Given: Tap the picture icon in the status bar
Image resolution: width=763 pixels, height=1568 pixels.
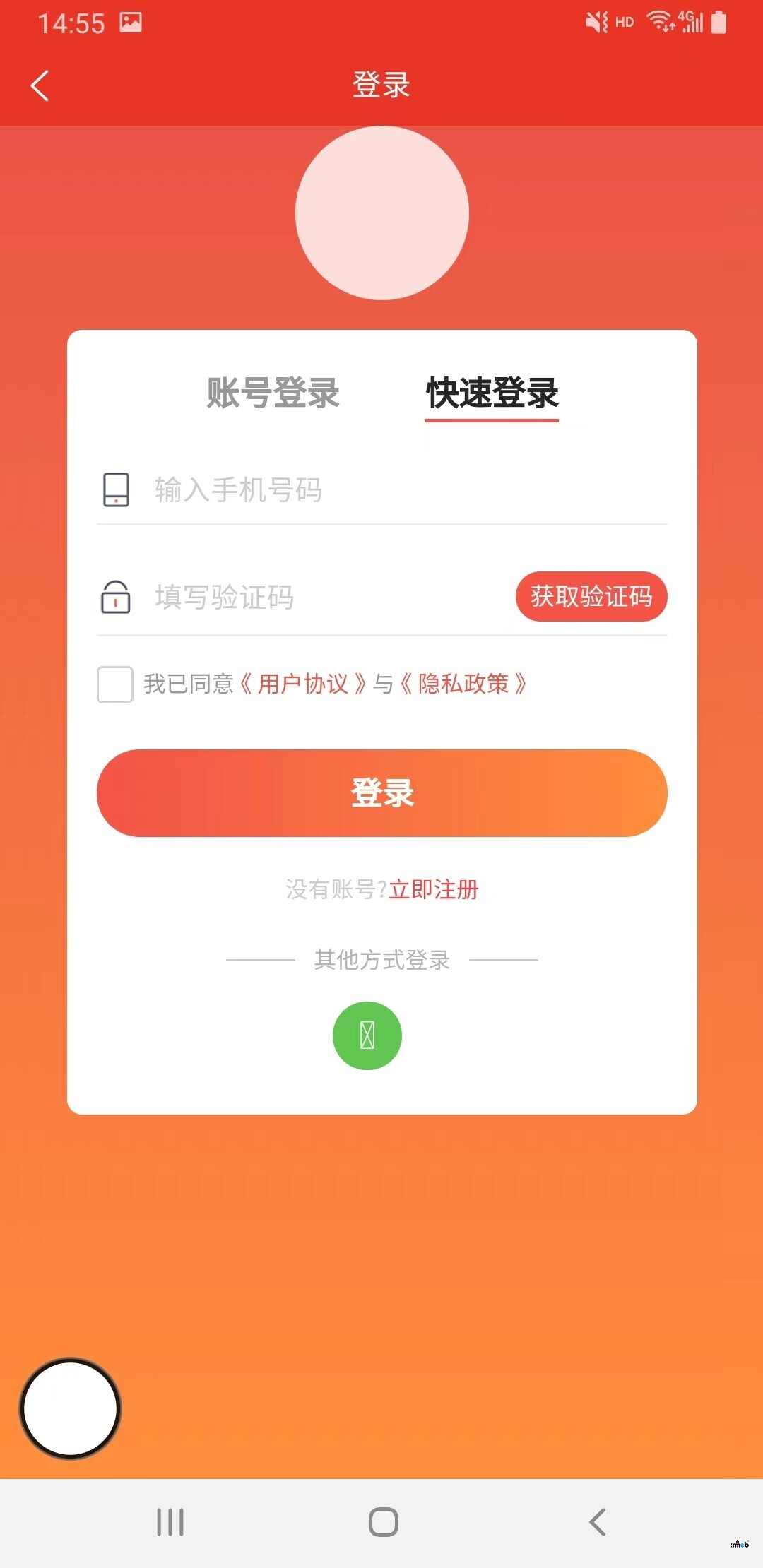Looking at the screenshot, I should tap(129, 23).
